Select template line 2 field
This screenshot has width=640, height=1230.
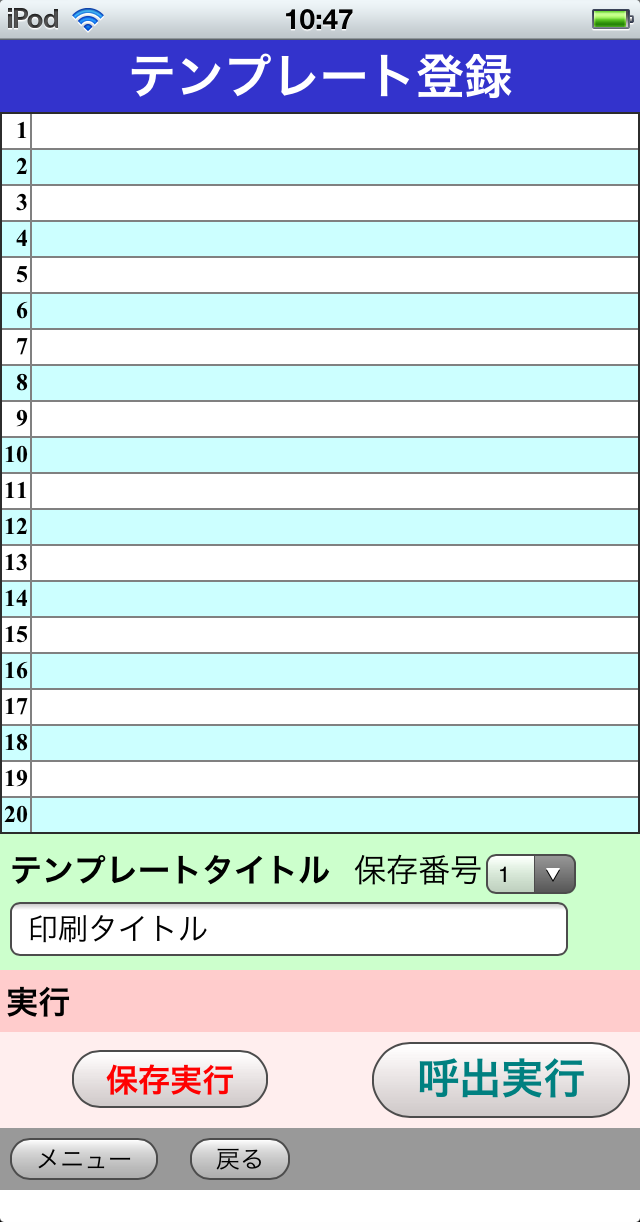pos(335,167)
